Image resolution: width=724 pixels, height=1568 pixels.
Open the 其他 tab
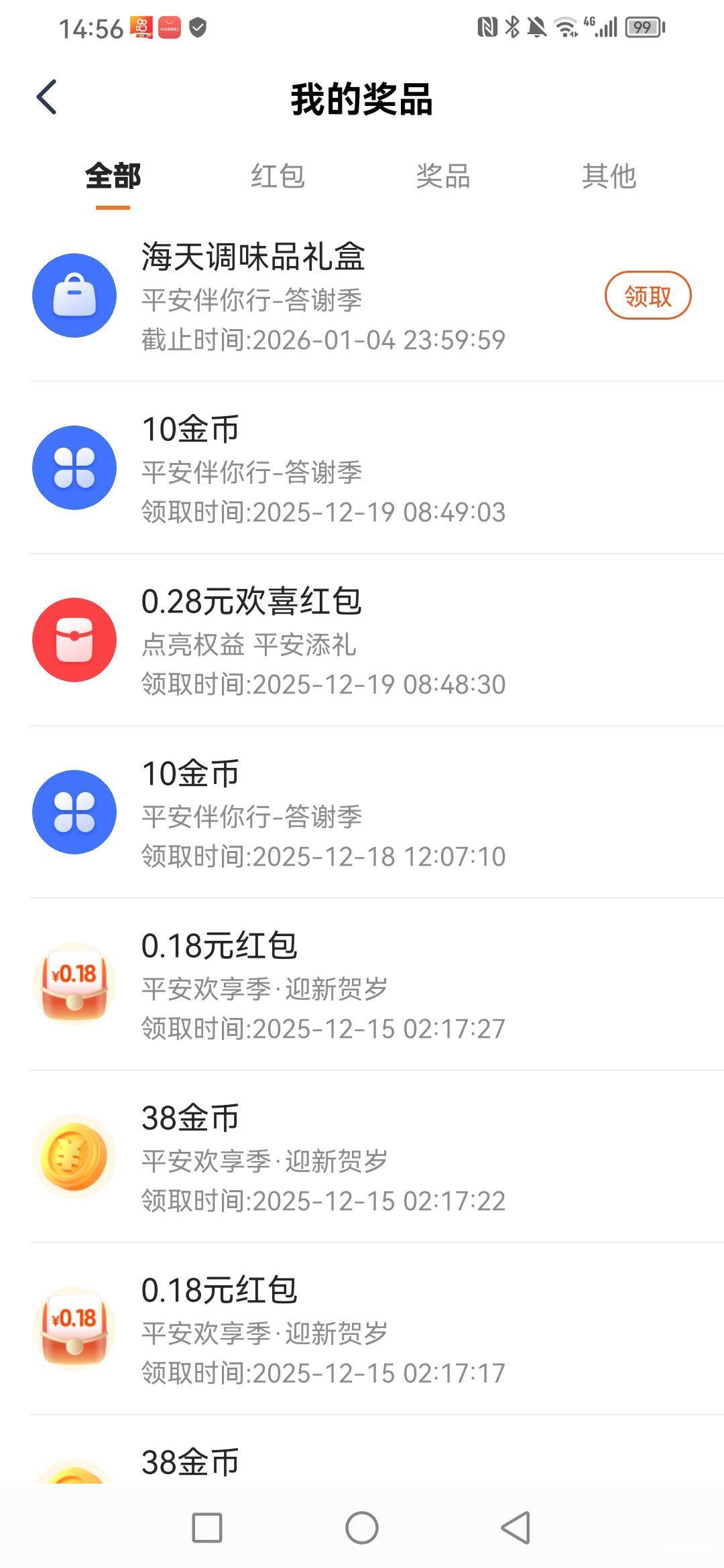pos(608,177)
